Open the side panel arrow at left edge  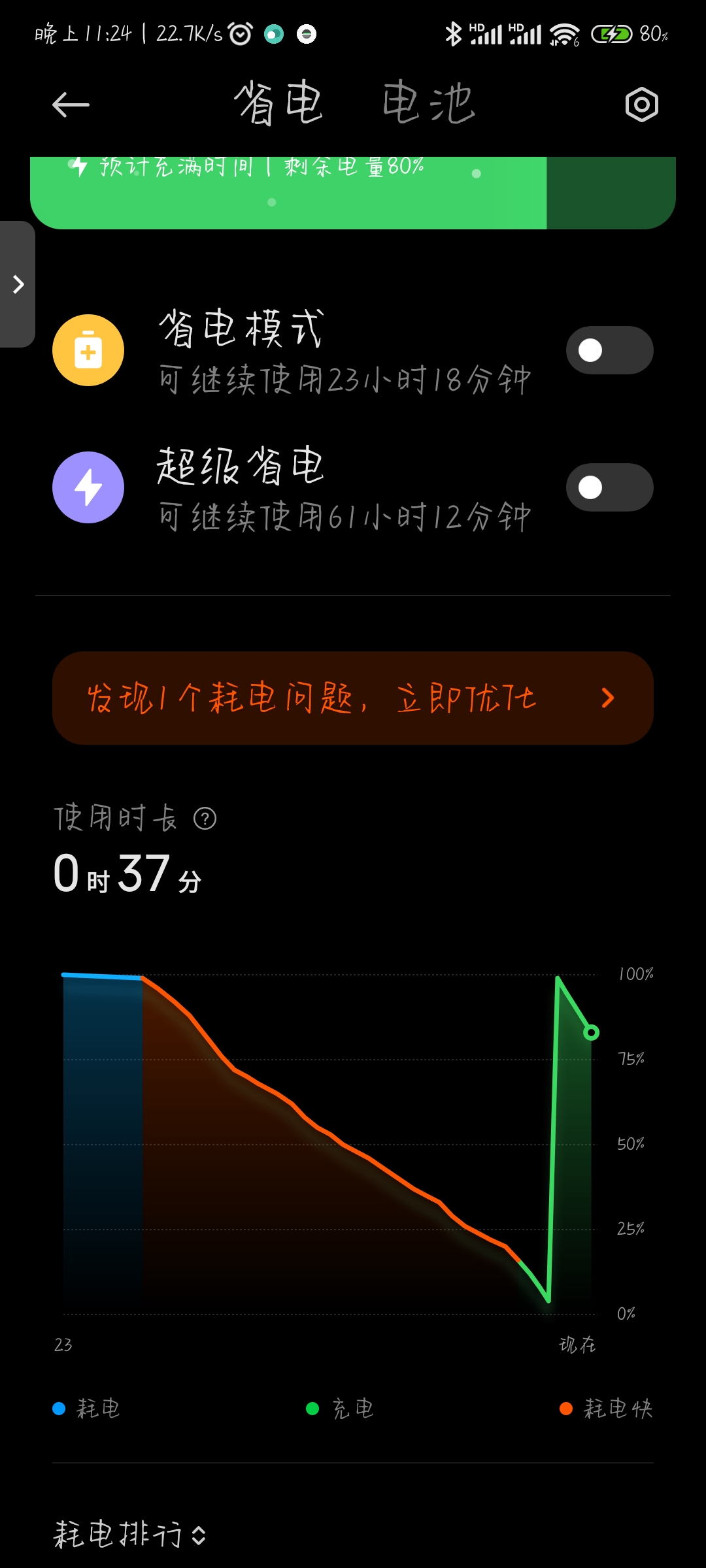[x=18, y=284]
